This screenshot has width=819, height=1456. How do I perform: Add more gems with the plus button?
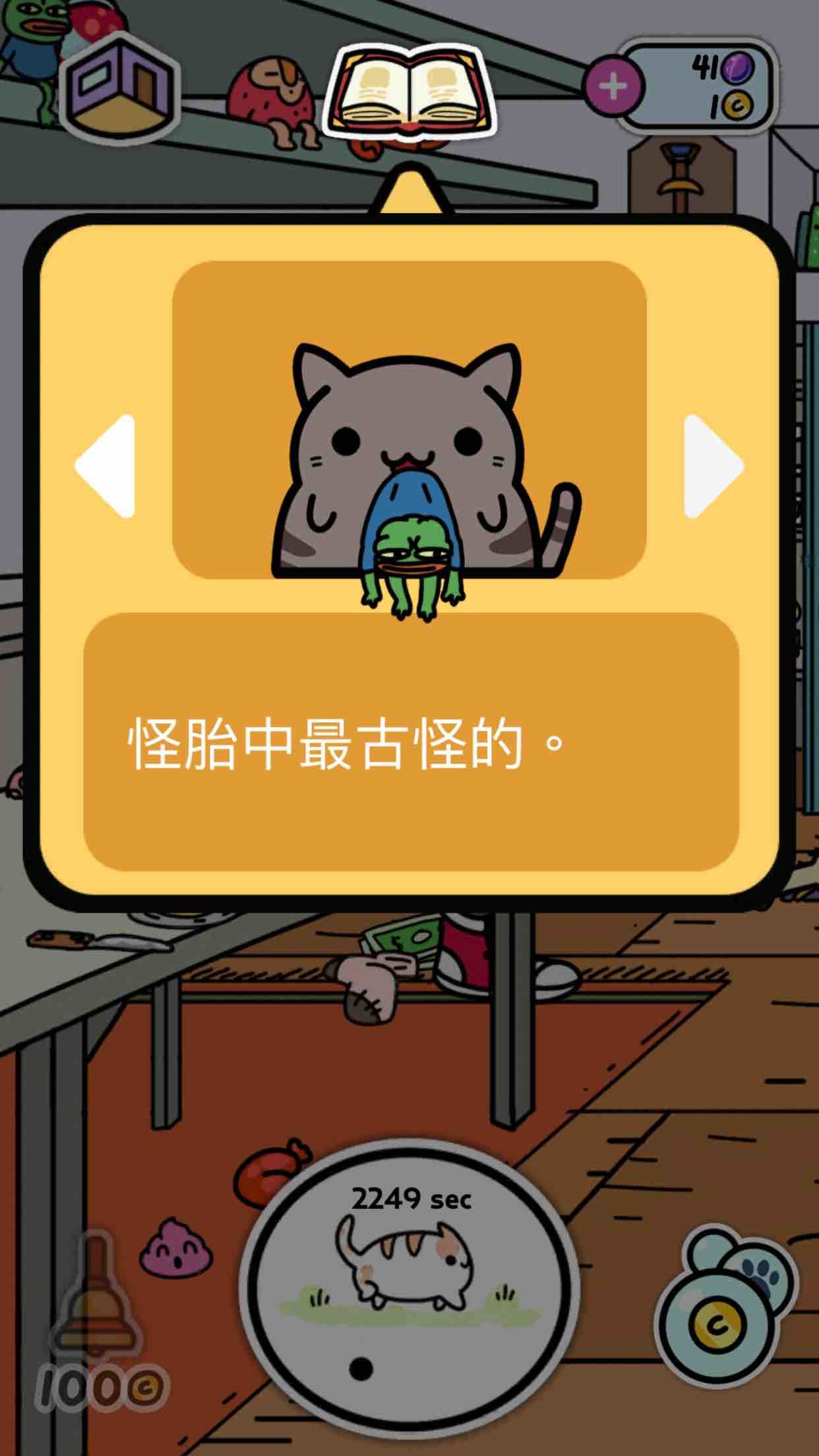pos(613,85)
